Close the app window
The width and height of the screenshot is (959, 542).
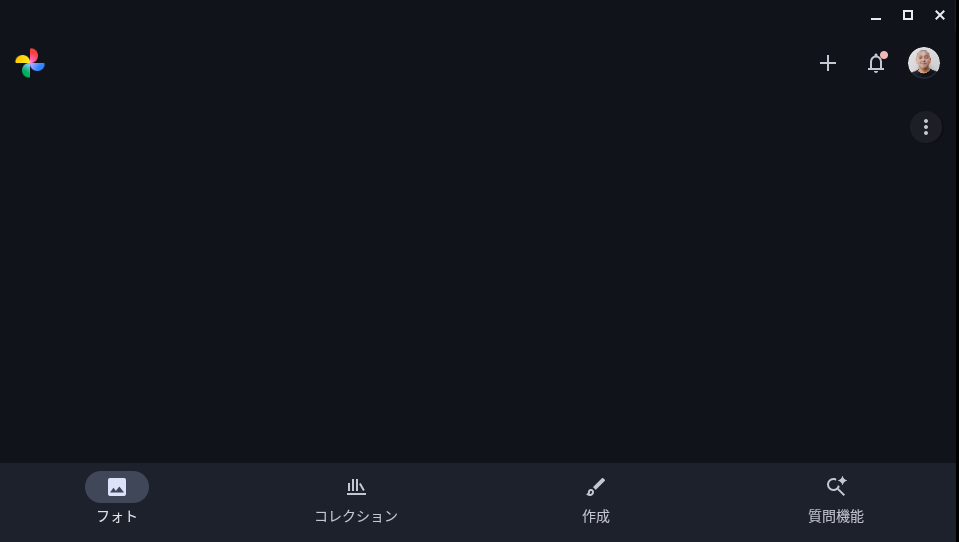tap(940, 15)
